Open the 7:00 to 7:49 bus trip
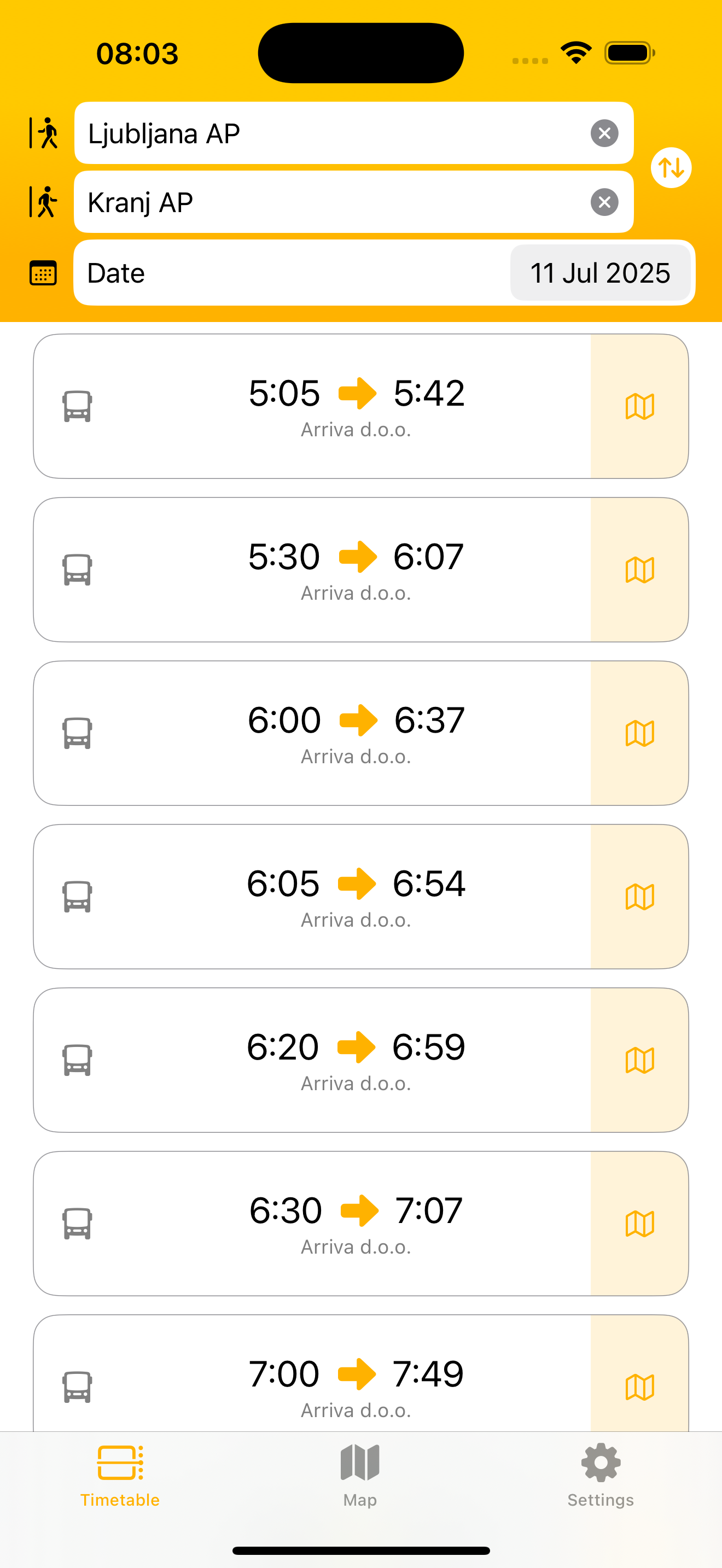This screenshot has height=1568, width=722. click(x=312, y=1373)
